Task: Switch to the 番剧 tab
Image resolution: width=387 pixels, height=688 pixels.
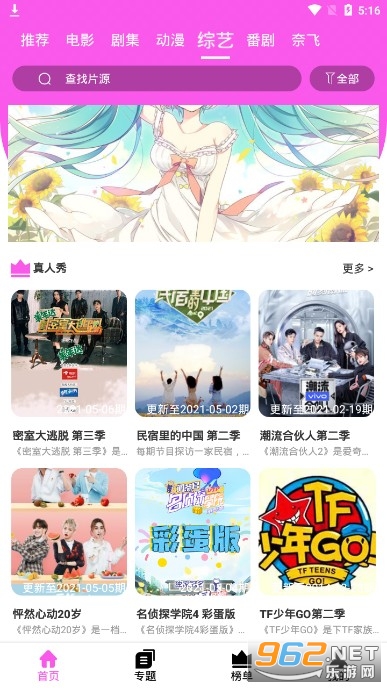Action: point(261,40)
